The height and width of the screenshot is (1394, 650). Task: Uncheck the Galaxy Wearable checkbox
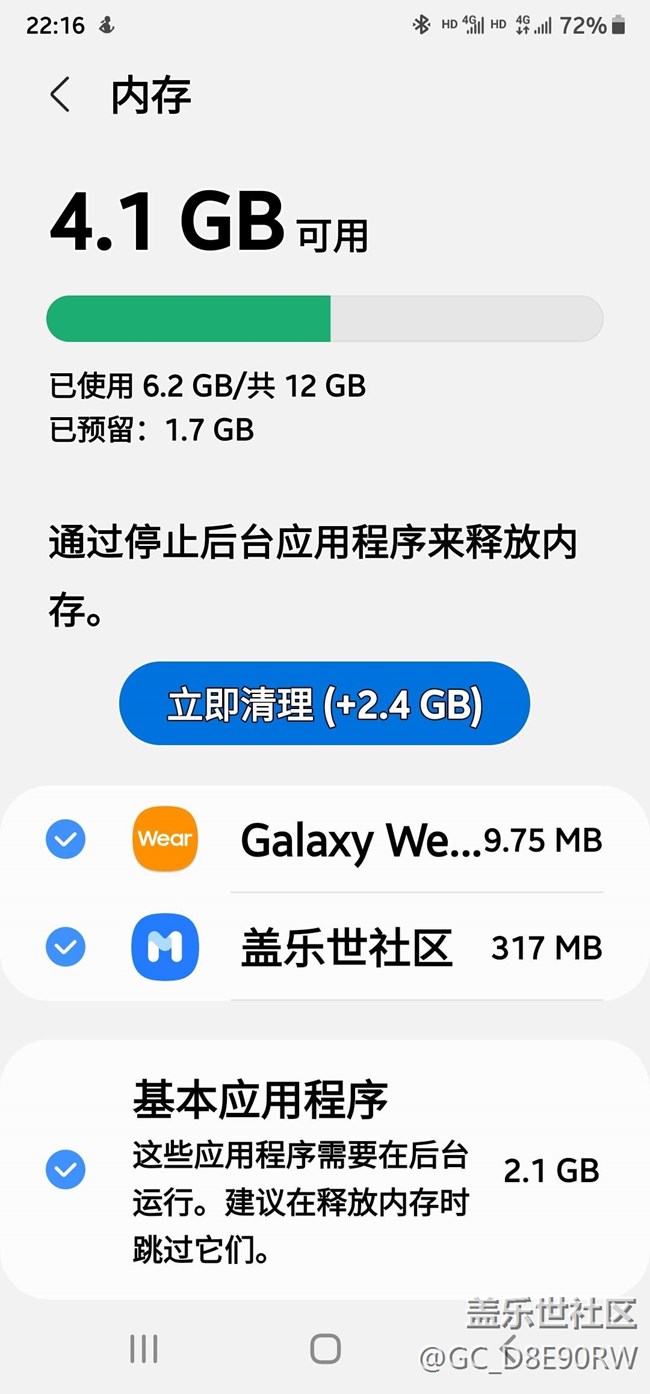pos(66,840)
